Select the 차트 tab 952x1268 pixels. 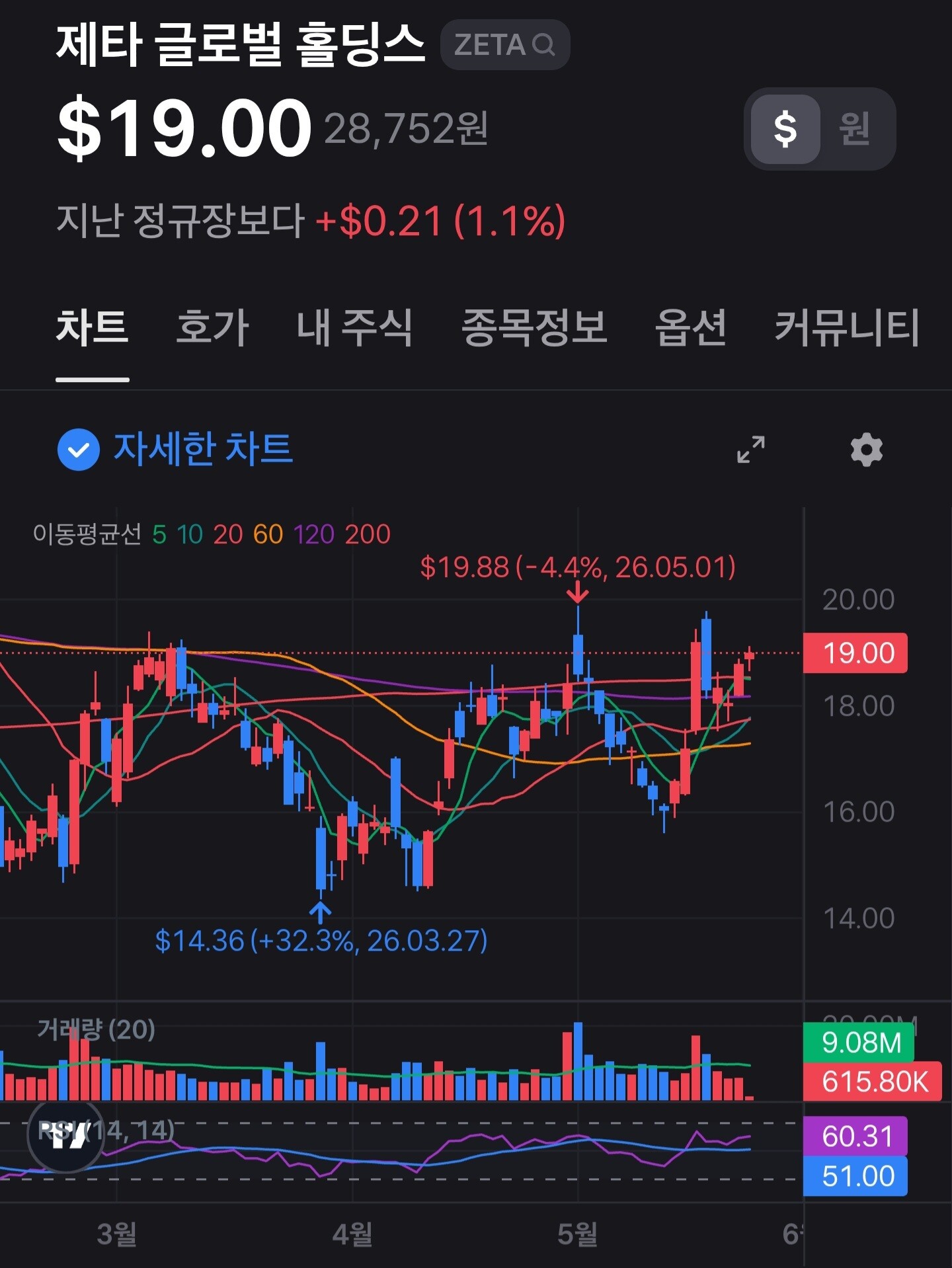click(x=93, y=327)
